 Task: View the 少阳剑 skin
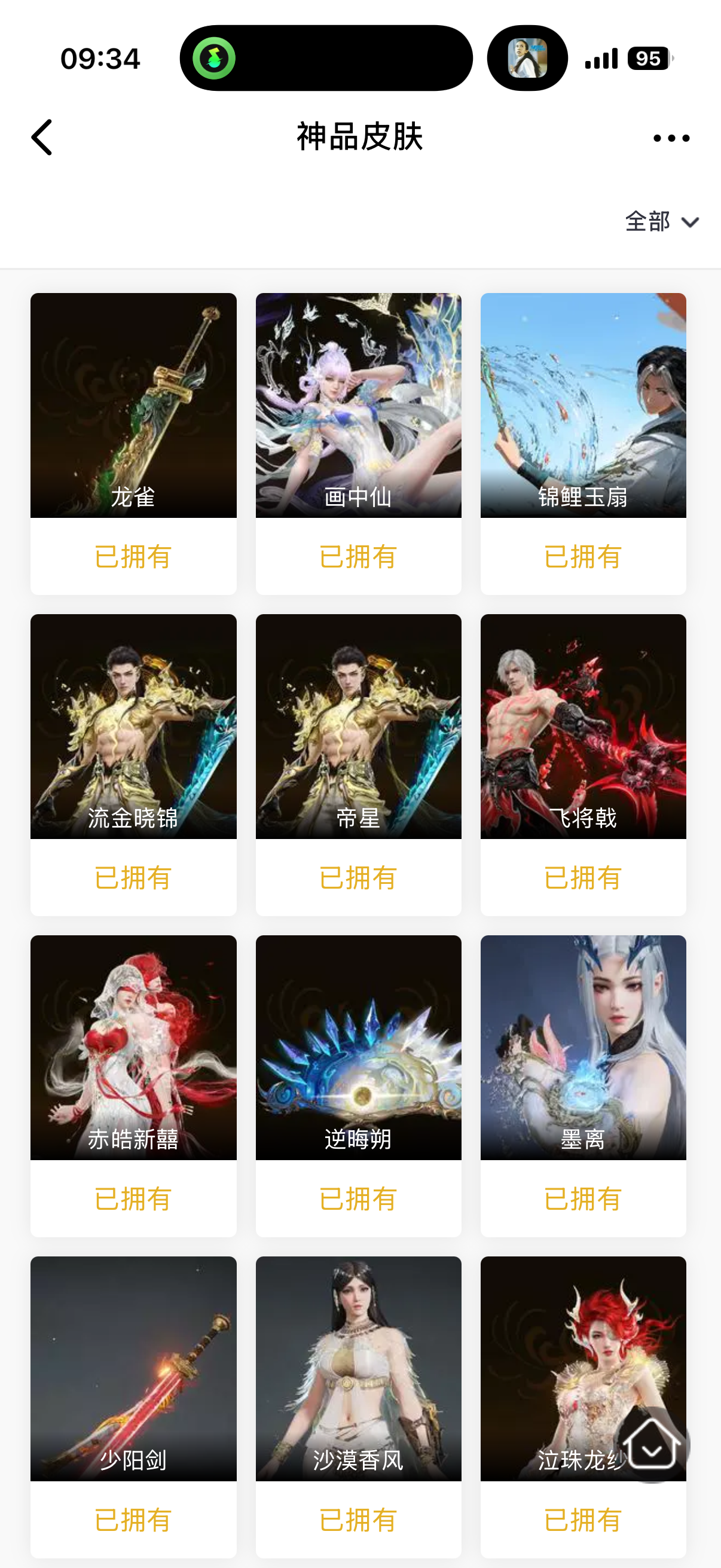pos(133,1368)
